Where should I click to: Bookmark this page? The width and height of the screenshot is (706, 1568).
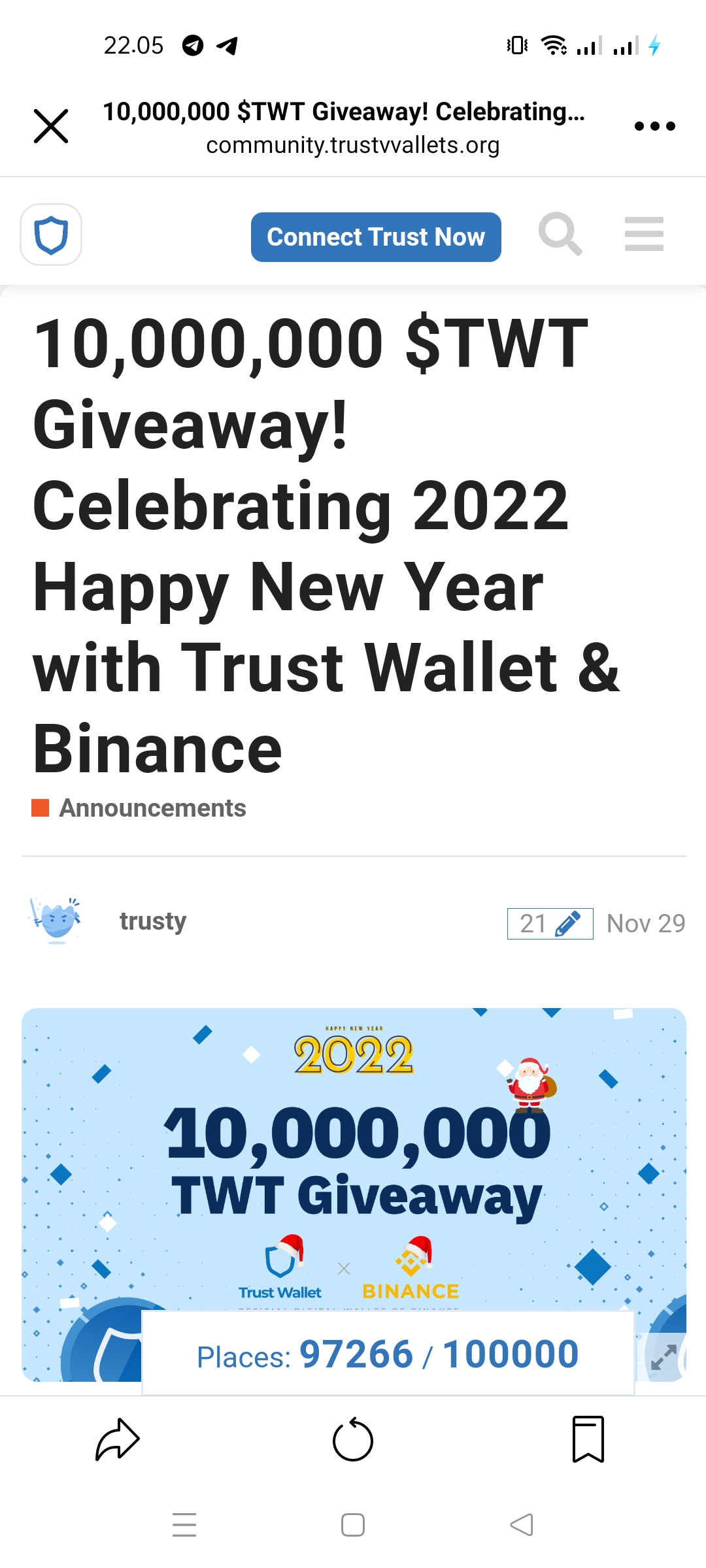tap(588, 1439)
